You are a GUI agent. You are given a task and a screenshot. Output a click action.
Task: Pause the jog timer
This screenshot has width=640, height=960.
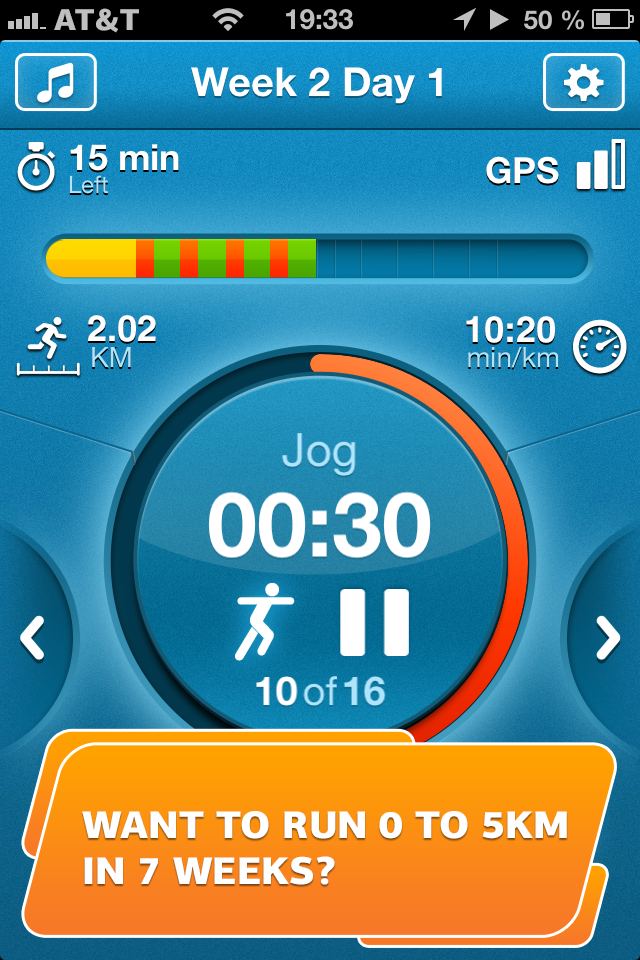click(375, 622)
